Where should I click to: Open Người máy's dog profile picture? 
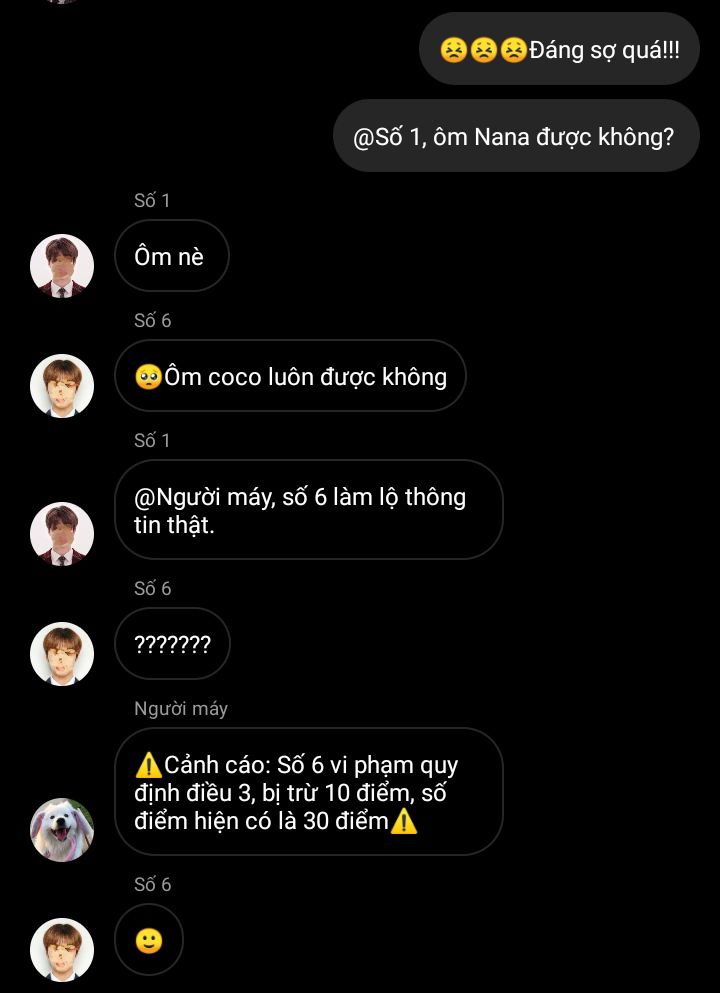pyautogui.click(x=62, y=830)
